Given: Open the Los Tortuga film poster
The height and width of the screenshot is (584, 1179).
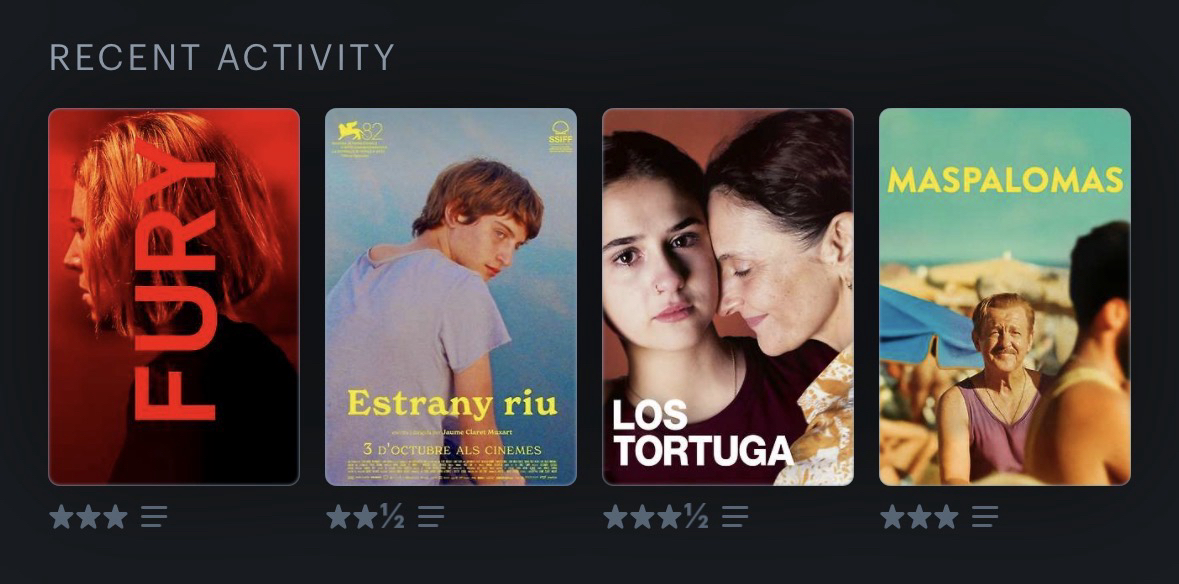Looking at the screenshot, I should (x=728, y=296).
